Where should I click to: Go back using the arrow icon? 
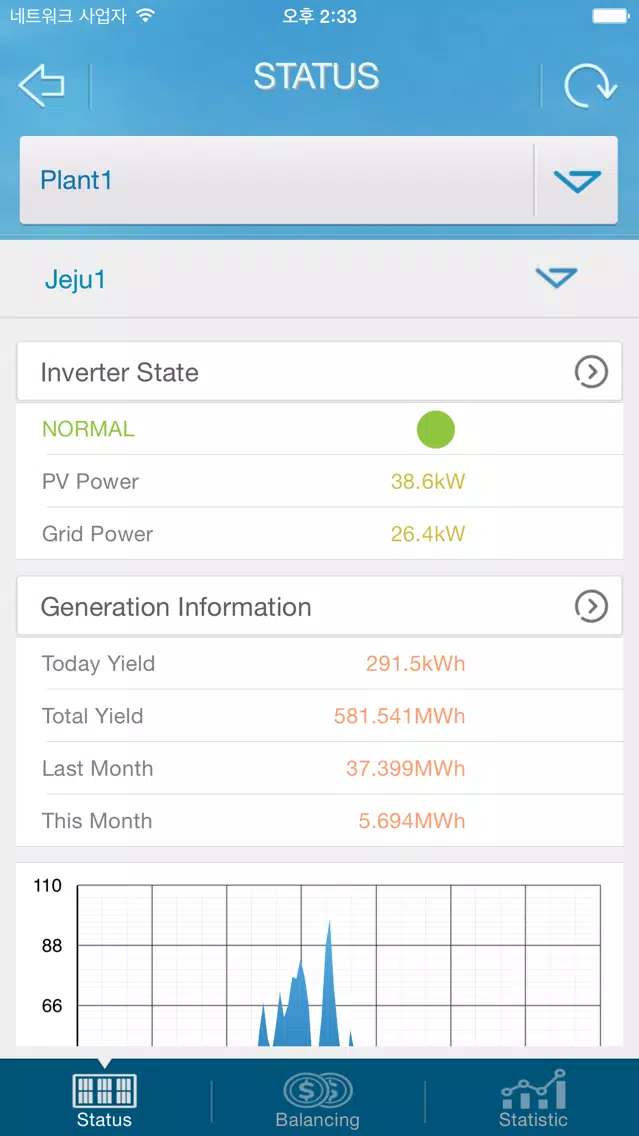[41, 85]
